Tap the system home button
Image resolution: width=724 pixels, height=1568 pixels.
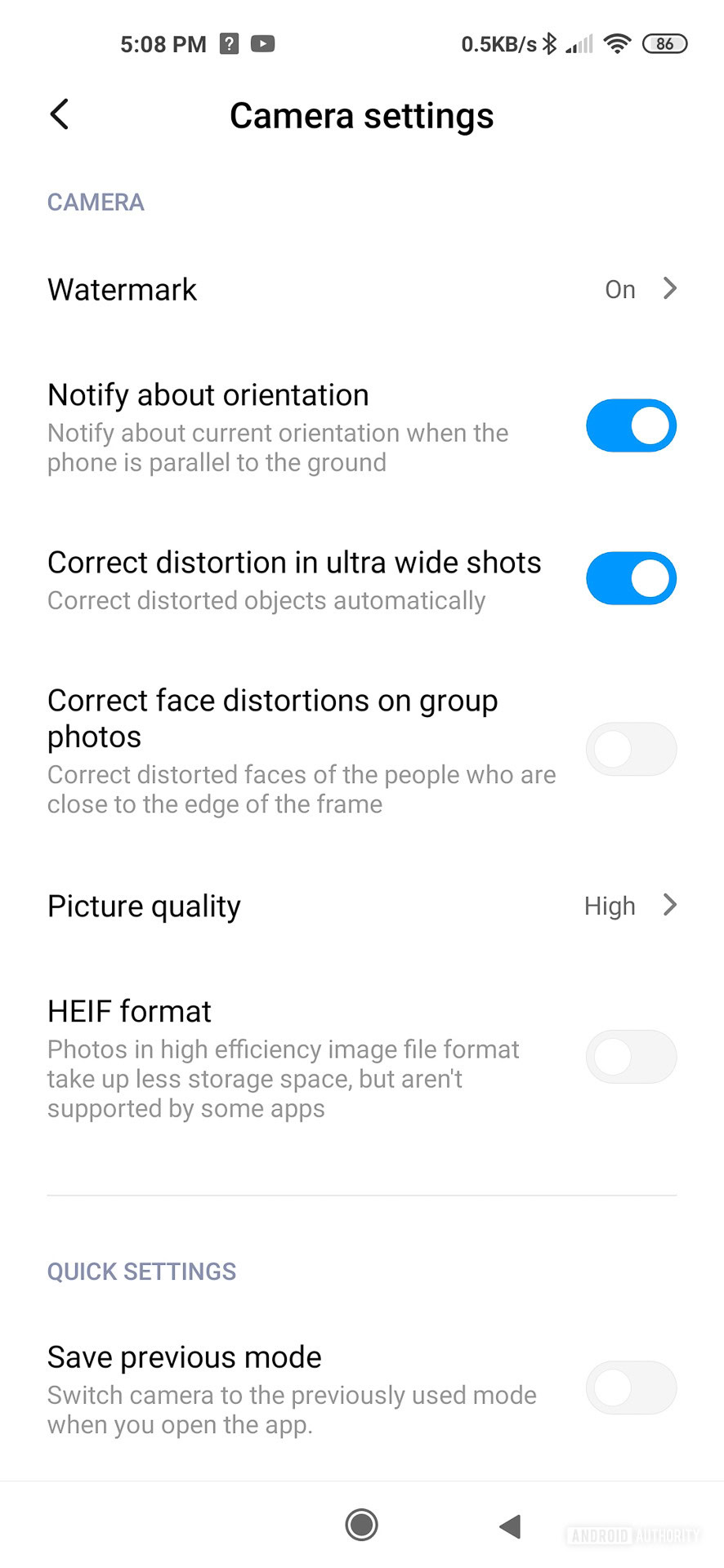pyautogui.click(x=361, y=1524)
